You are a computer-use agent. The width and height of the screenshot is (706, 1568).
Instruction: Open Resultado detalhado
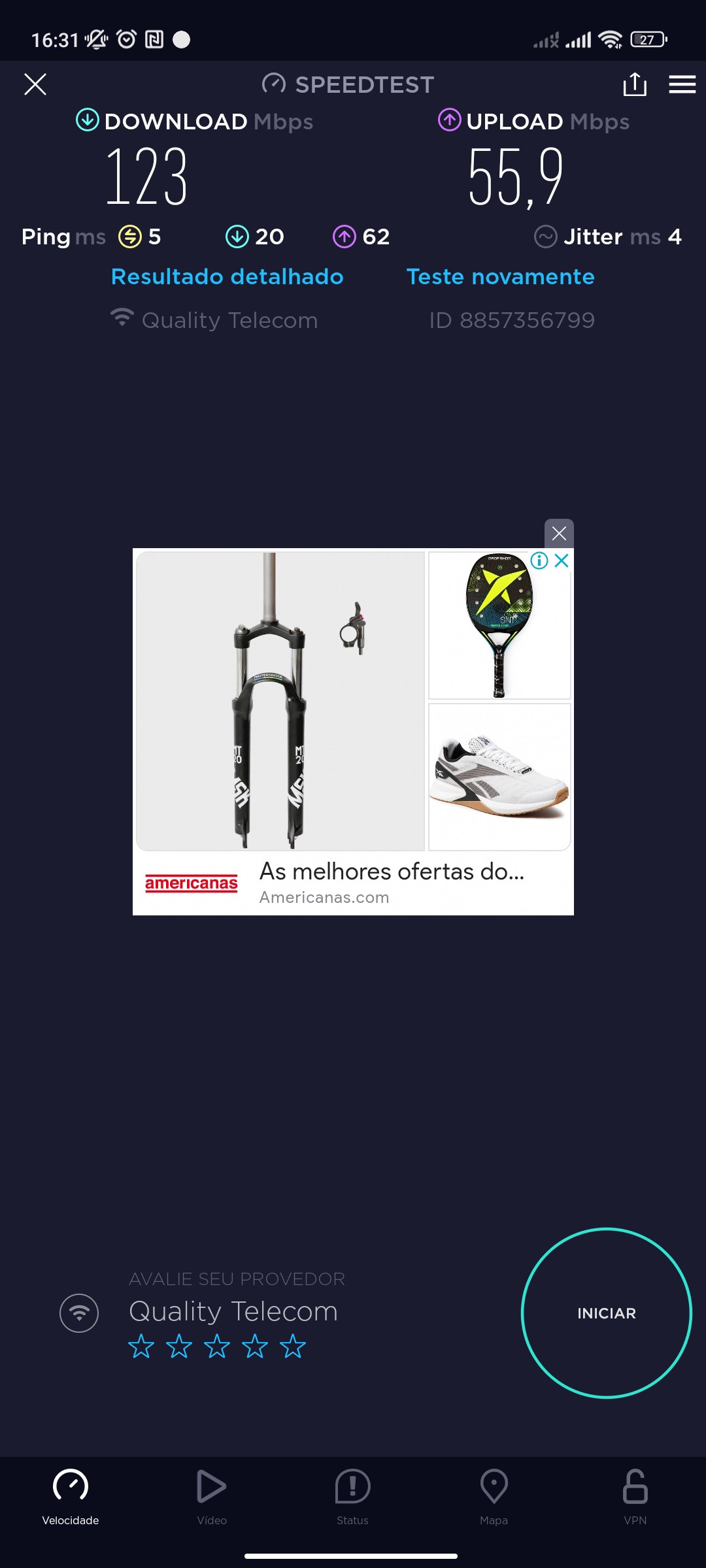click(227, 276)
